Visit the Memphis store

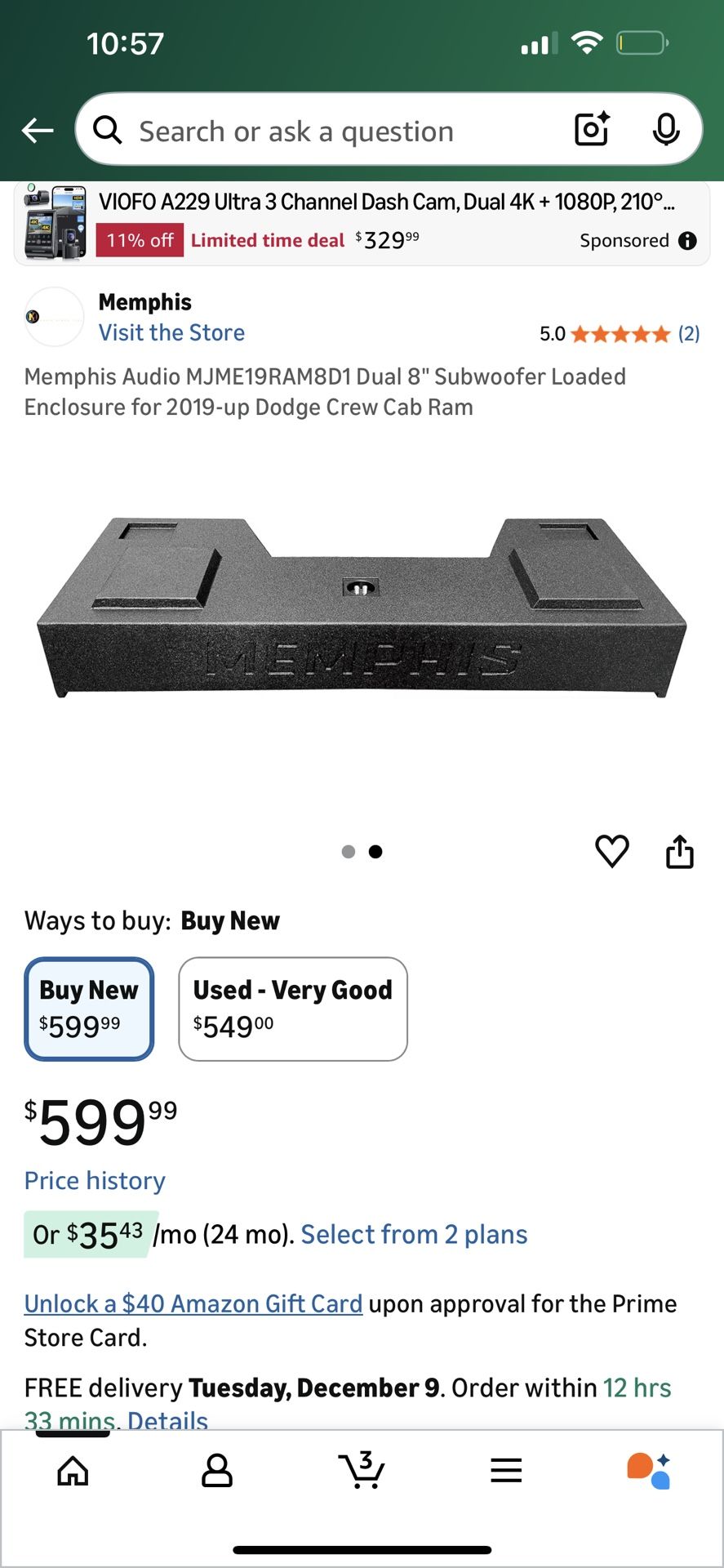click(x=171, y=333)
